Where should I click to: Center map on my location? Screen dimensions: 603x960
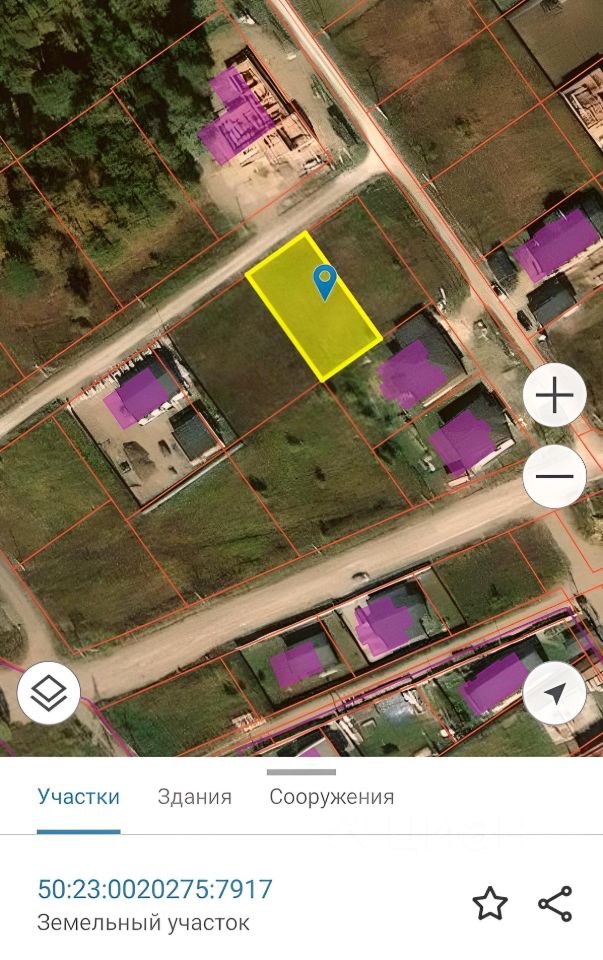pyautogui.click(x=554, y=693)
